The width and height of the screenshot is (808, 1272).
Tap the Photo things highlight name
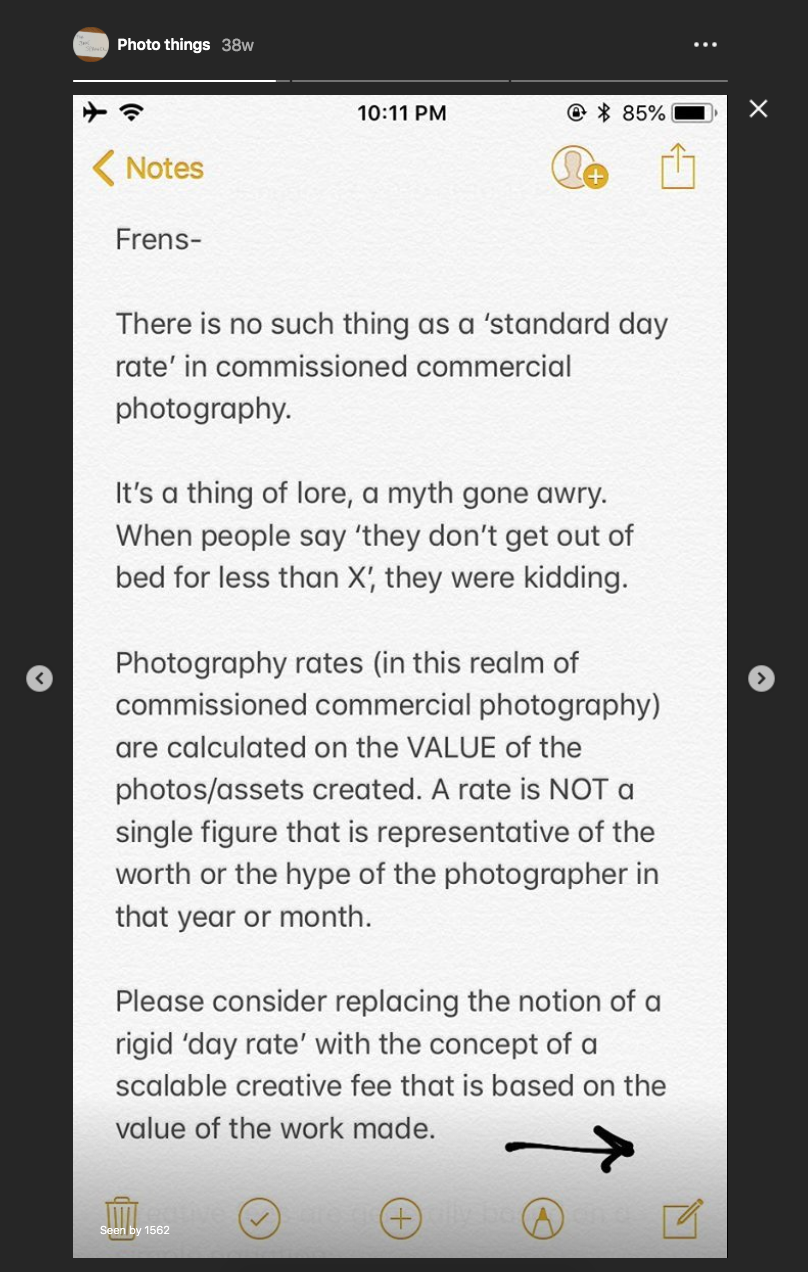pyautogui.click(x=163, y=45)
